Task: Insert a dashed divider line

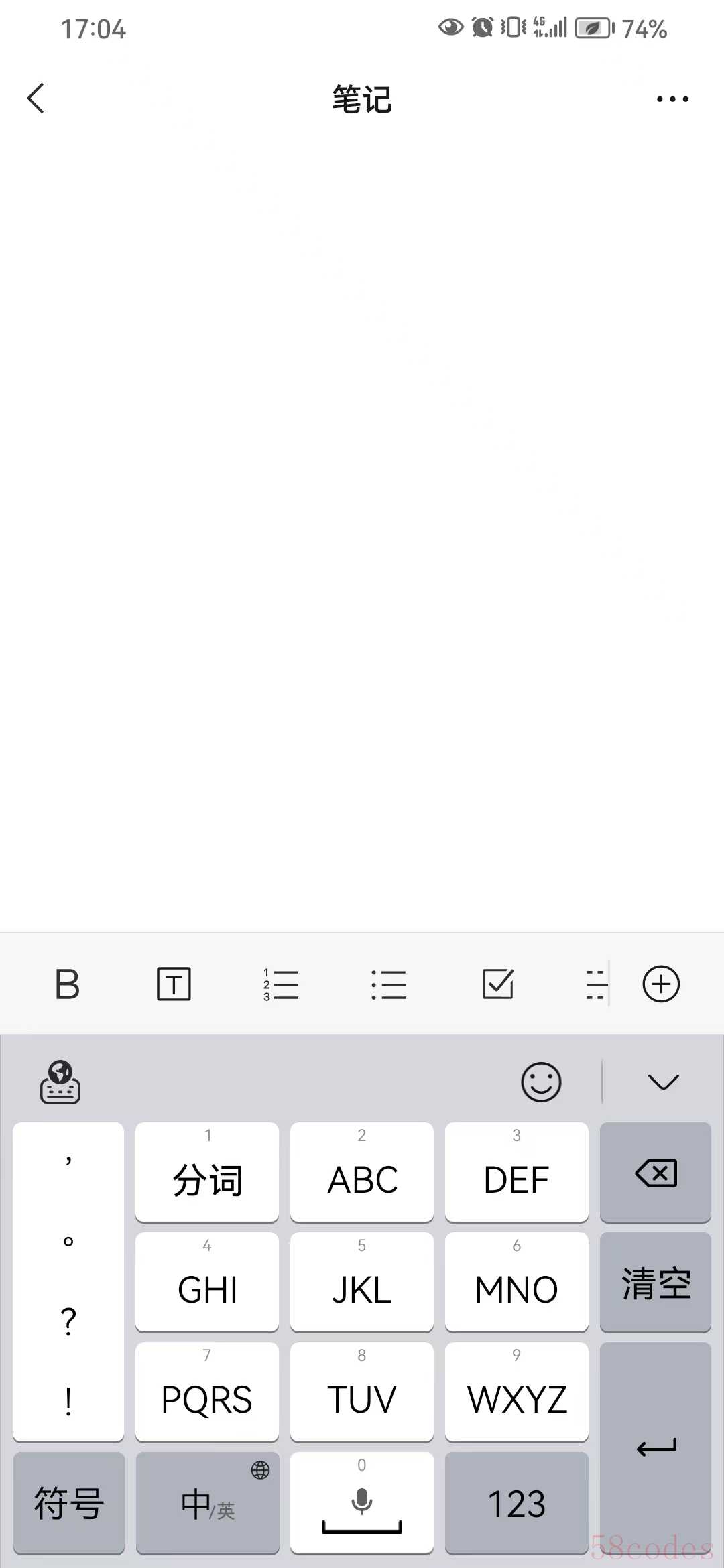Action: [596, 984]
